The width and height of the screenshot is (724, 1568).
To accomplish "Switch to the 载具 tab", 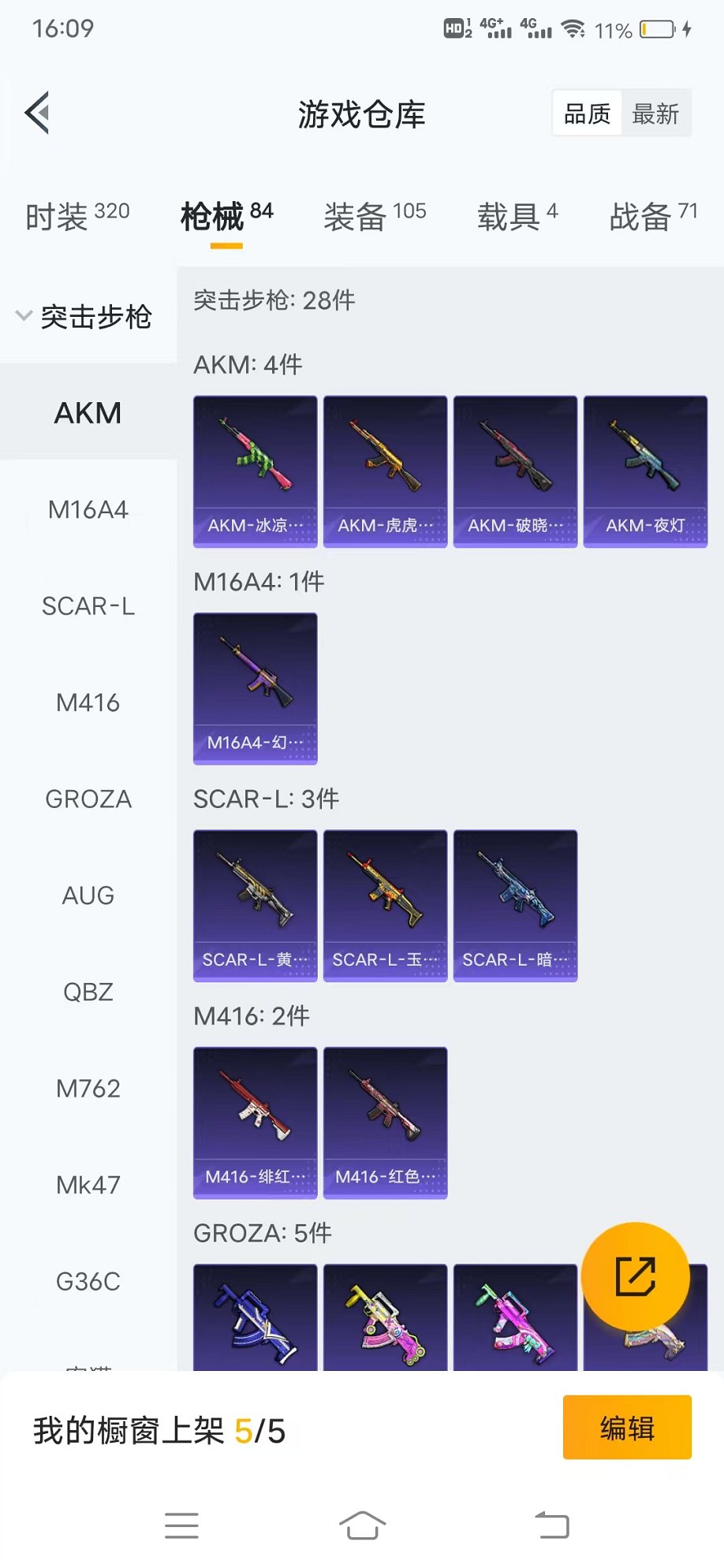I will [x=517, y=215].
